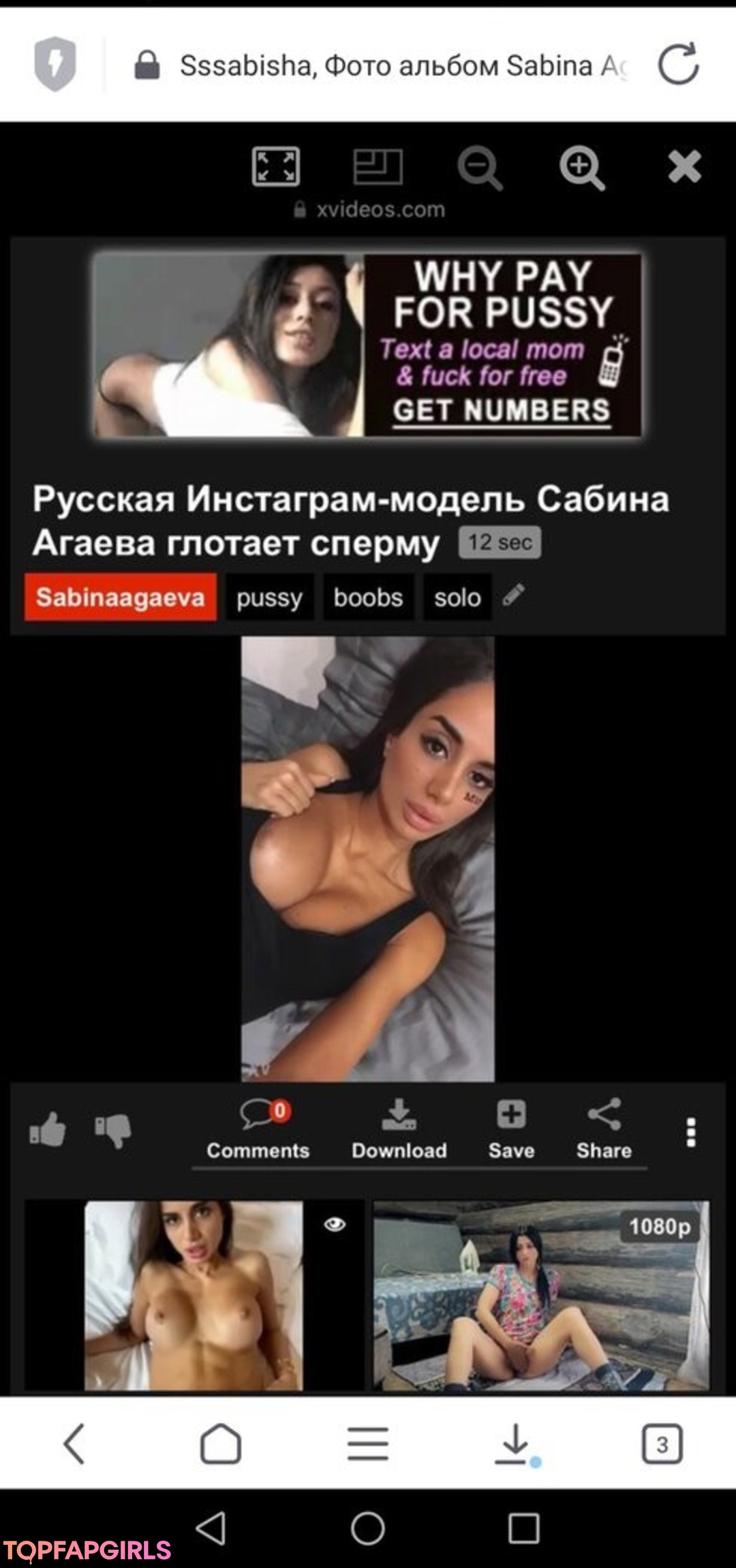Open the browser home page
Viewport: 736px width, 1568px height.
[x=220, y=1443]
